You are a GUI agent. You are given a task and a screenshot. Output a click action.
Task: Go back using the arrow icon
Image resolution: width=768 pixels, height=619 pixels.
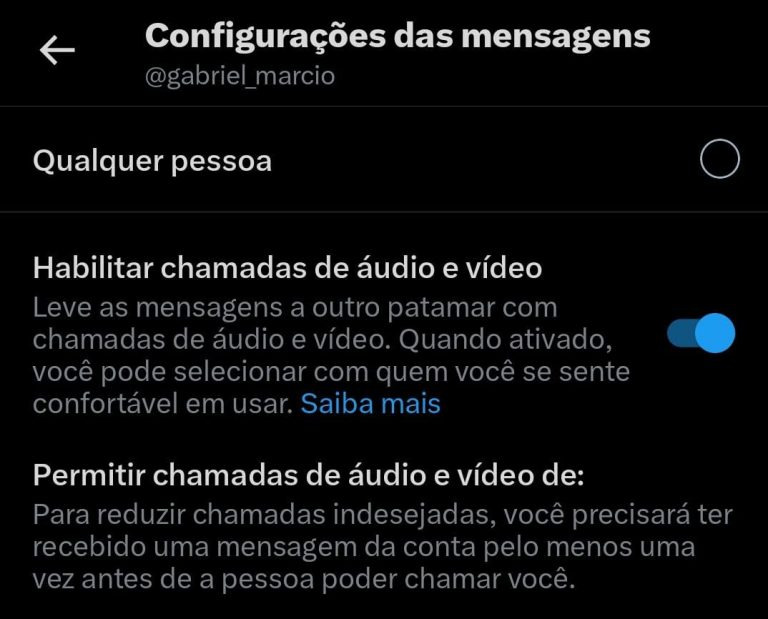[x=57, y=51]
